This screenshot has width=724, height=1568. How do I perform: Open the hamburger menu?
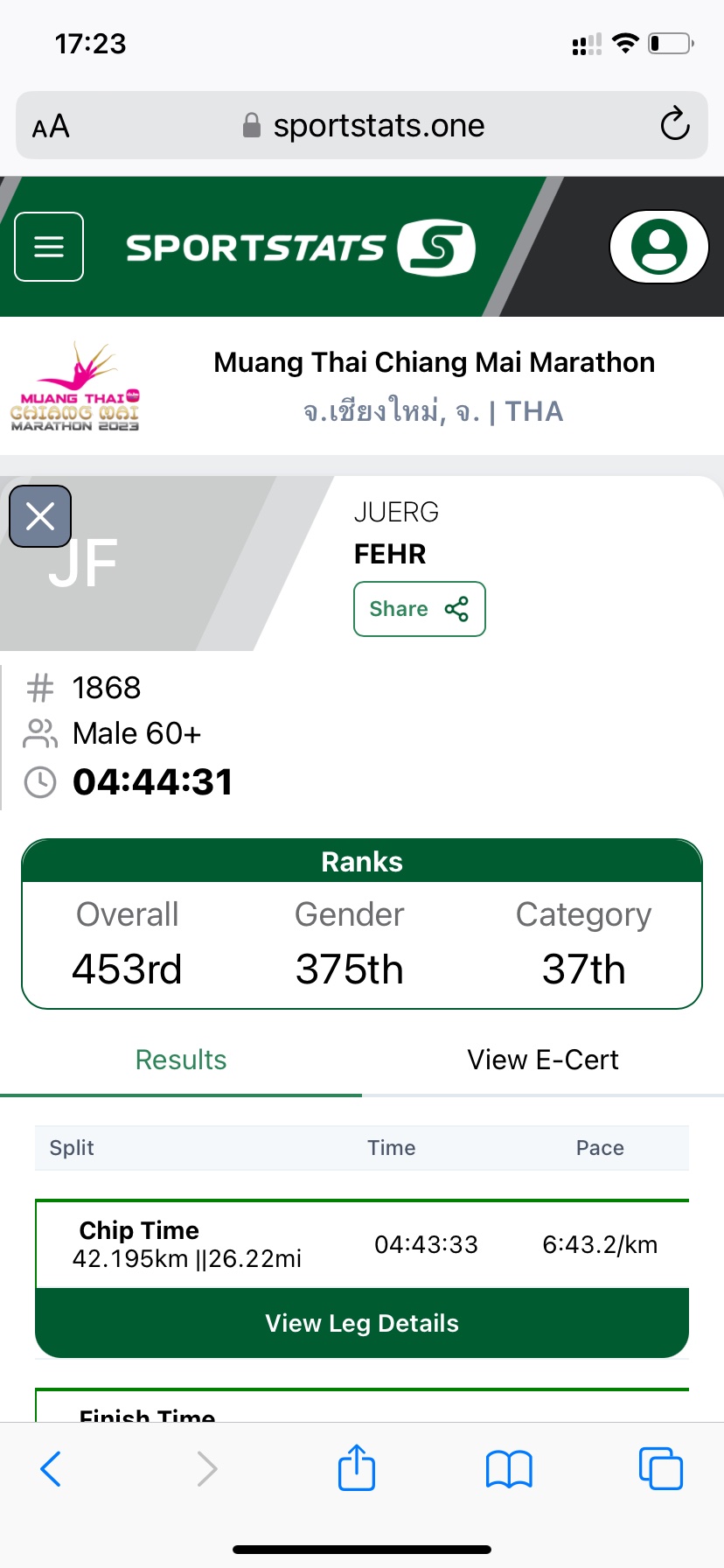click(x=49, y=247)
